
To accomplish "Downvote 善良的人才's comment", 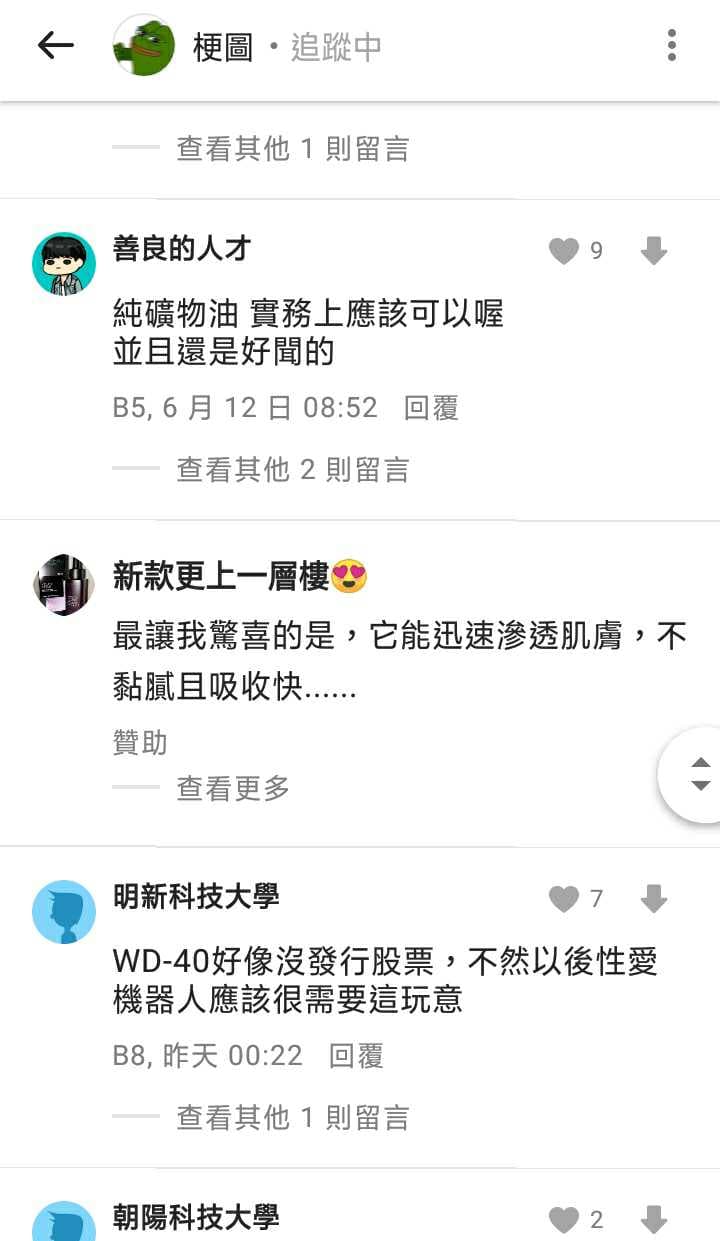I will (653, 251).
